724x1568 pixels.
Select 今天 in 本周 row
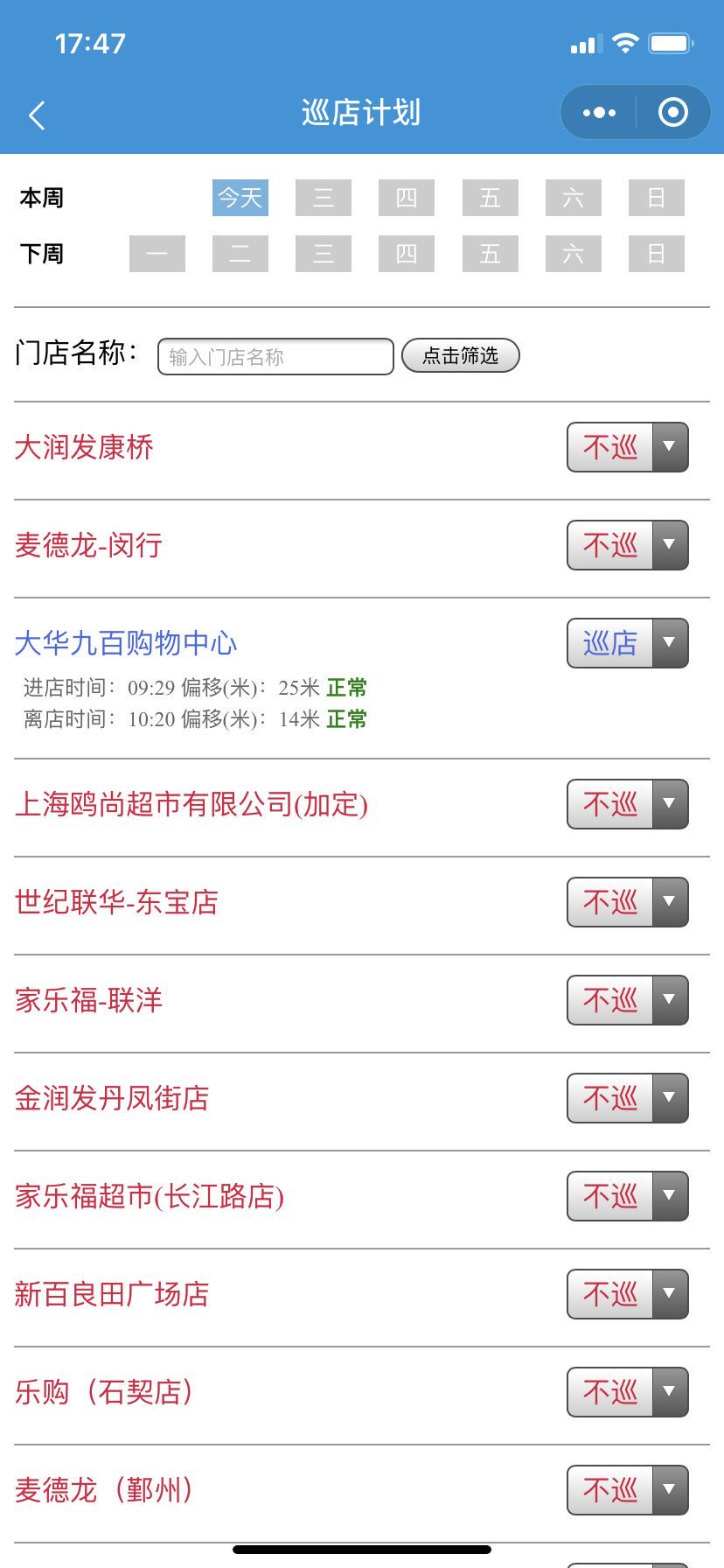(240, 198)
